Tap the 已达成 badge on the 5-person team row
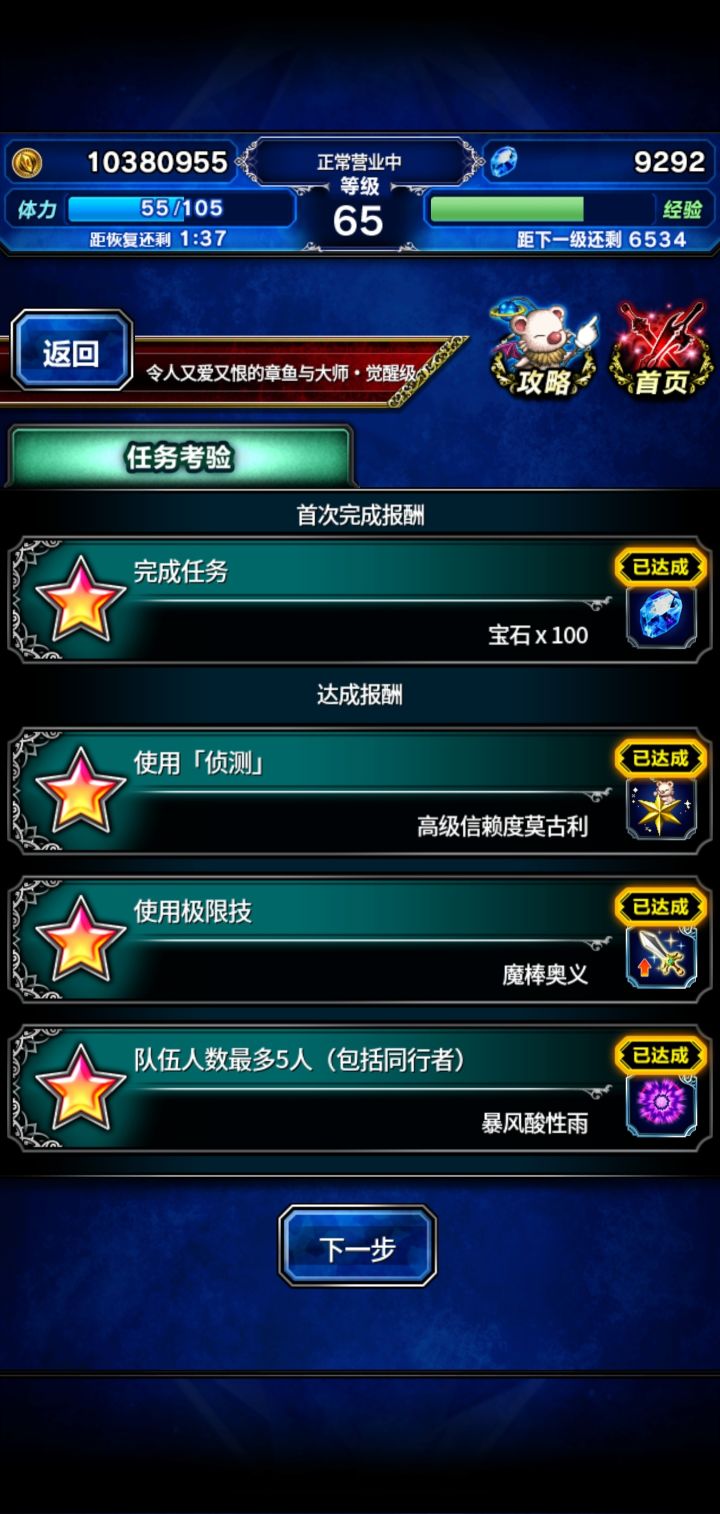This screenshot has height=1514, width=720. click(661, 1057)
